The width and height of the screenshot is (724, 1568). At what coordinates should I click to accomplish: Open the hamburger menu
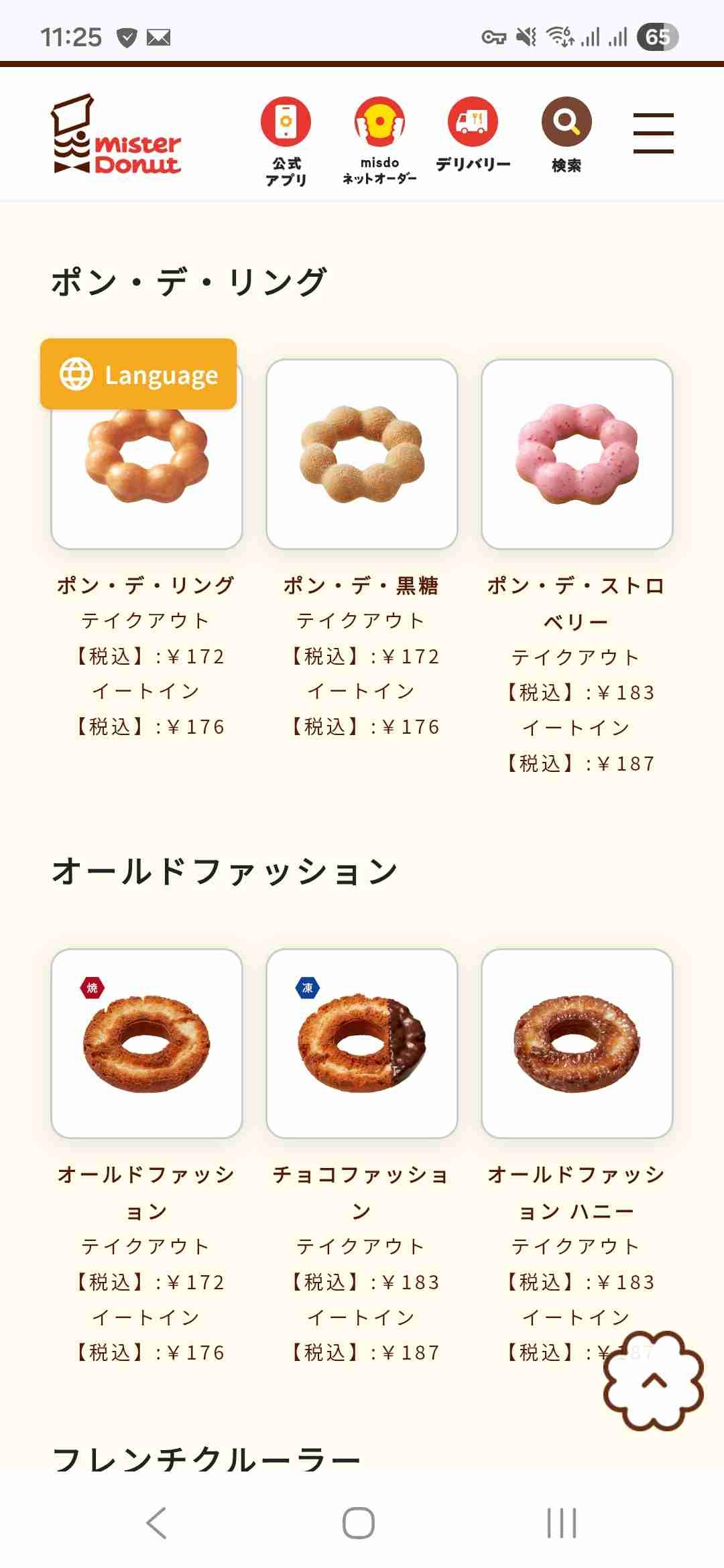(654, 133)
